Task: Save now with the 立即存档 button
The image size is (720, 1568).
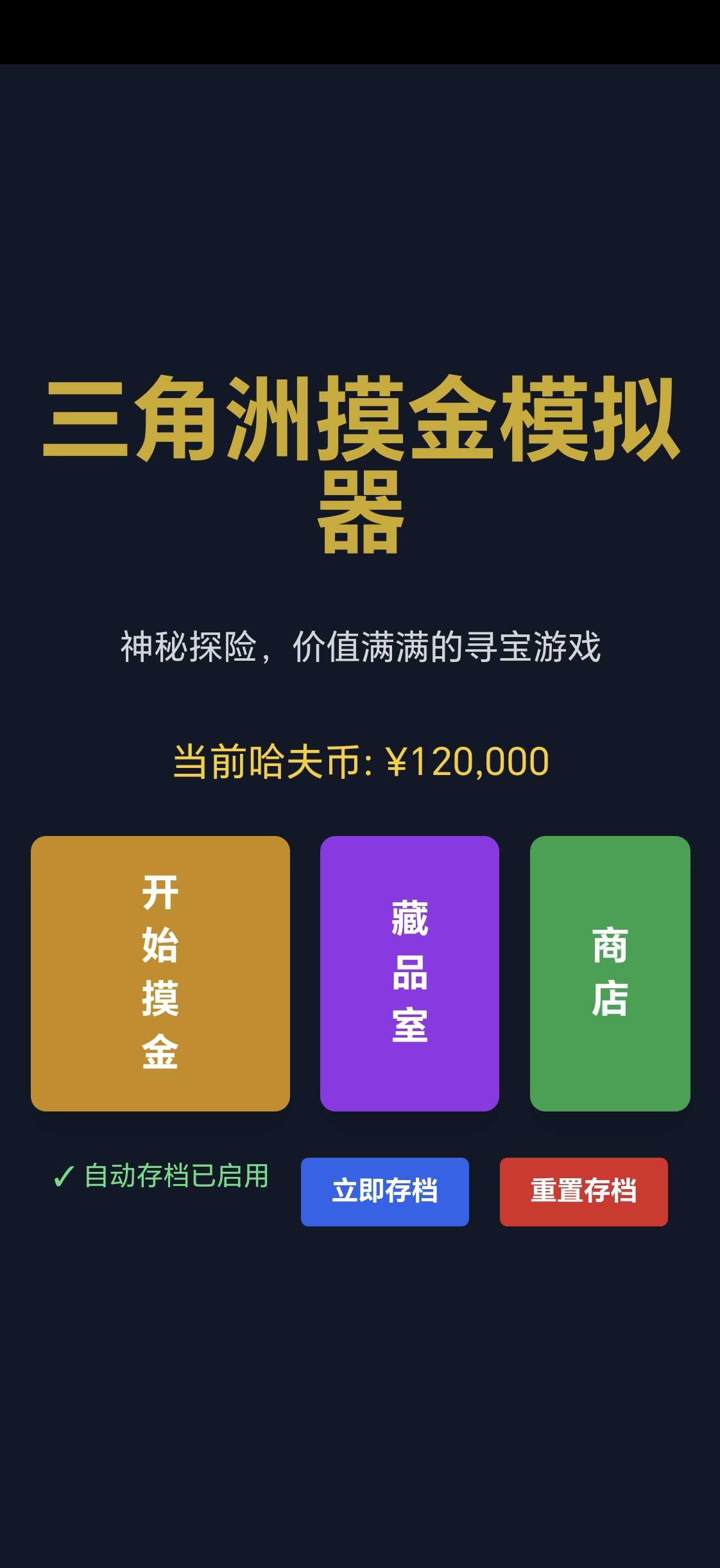Action: [x=384, y=1192]
